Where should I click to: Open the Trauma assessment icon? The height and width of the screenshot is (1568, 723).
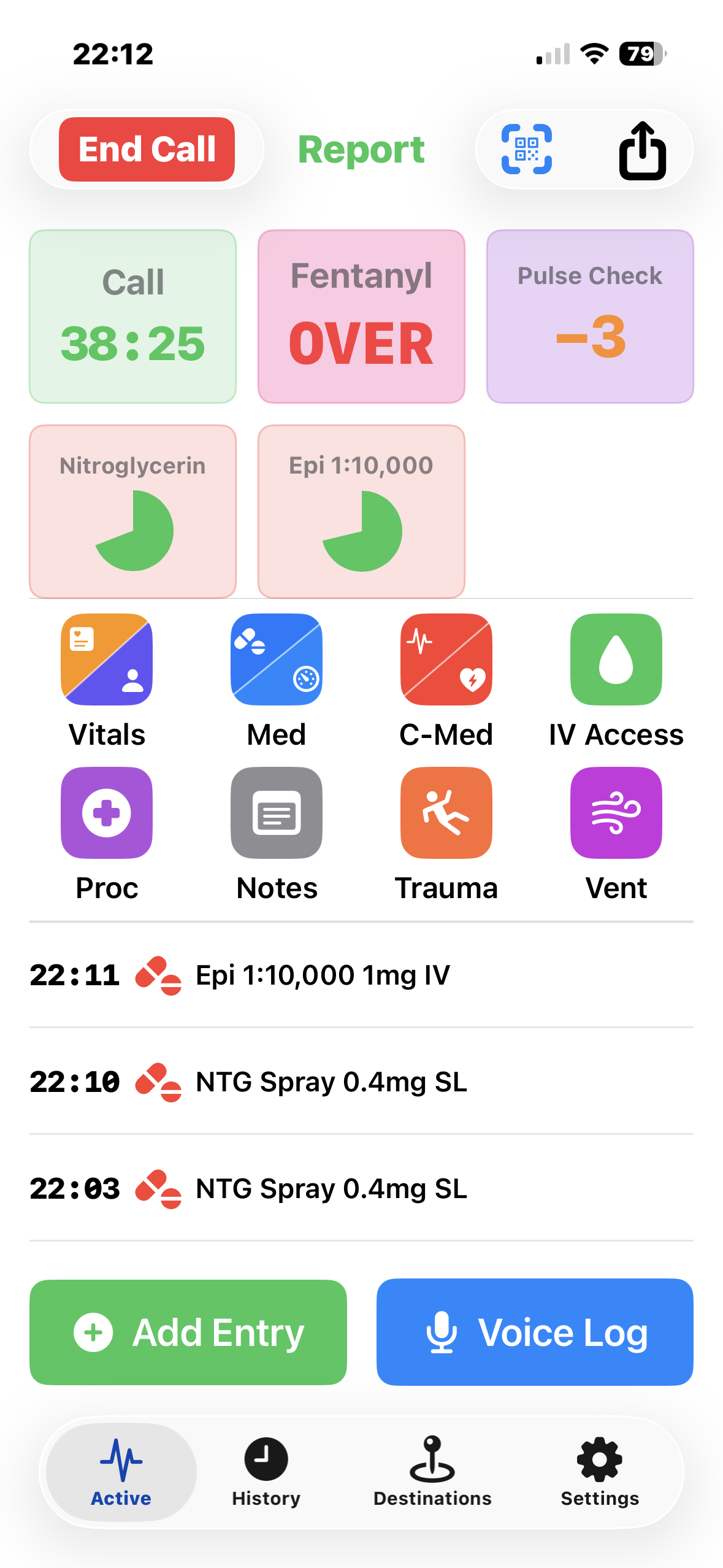(446, 813)
